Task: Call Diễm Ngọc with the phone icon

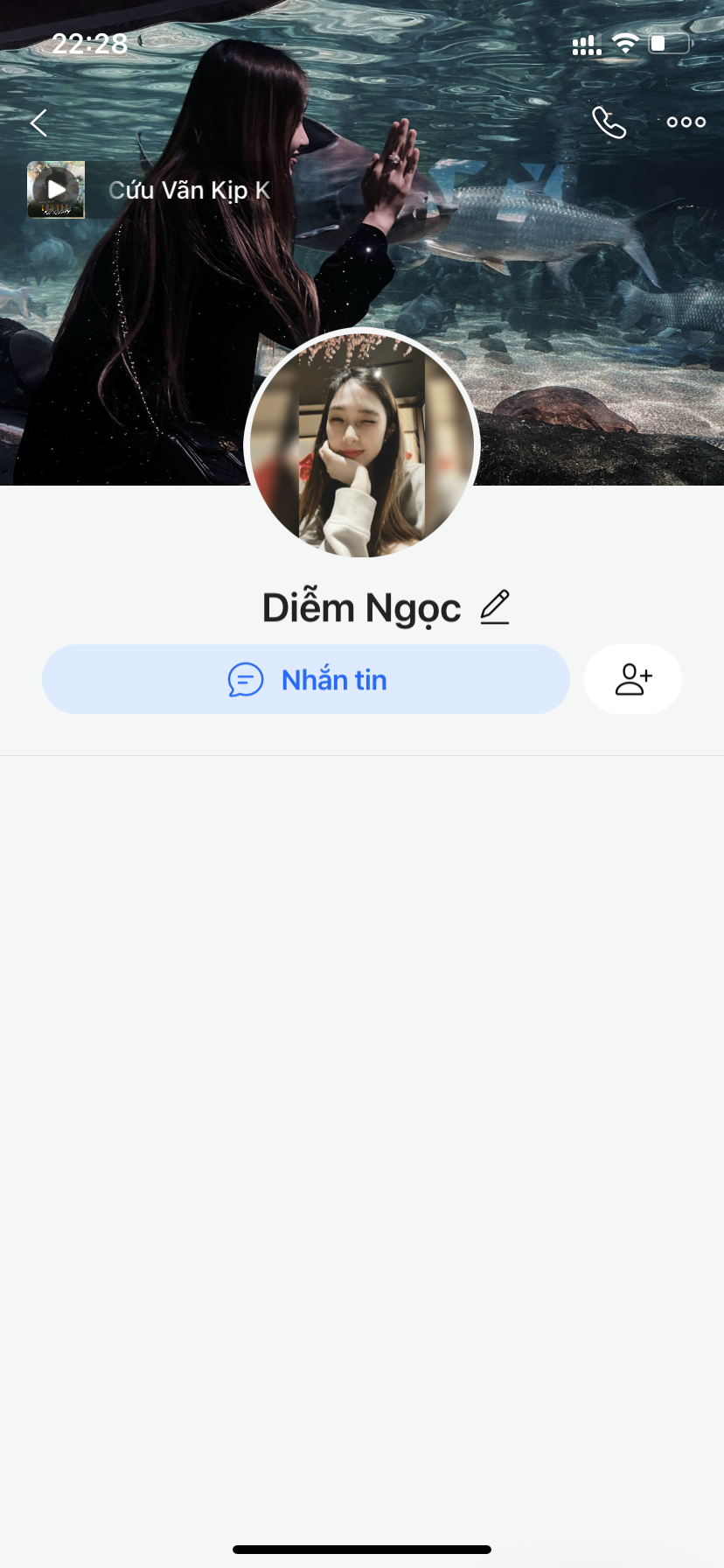Action: pos(609,122)
